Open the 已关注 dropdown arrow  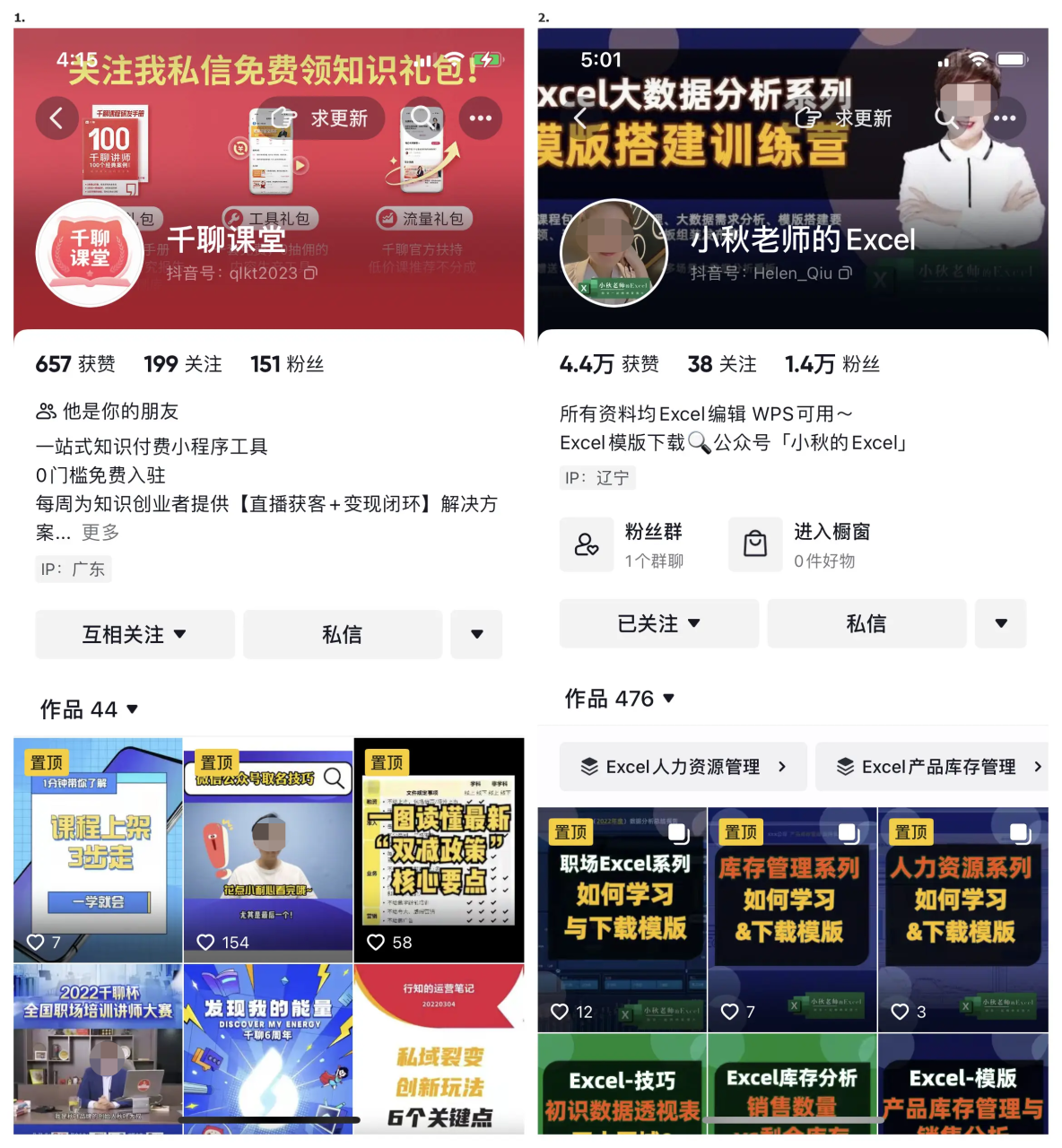(x=696, y=623)
